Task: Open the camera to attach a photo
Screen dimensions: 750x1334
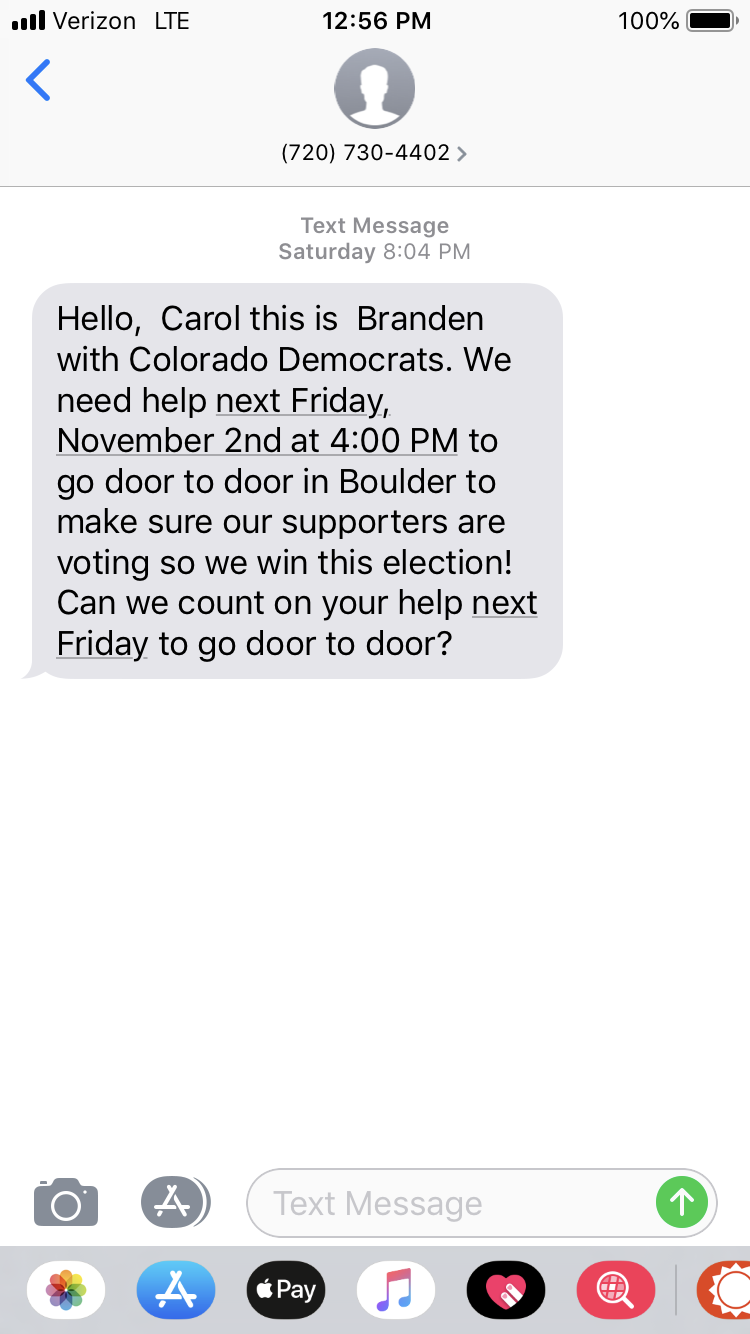Action: coord(66,1202)
